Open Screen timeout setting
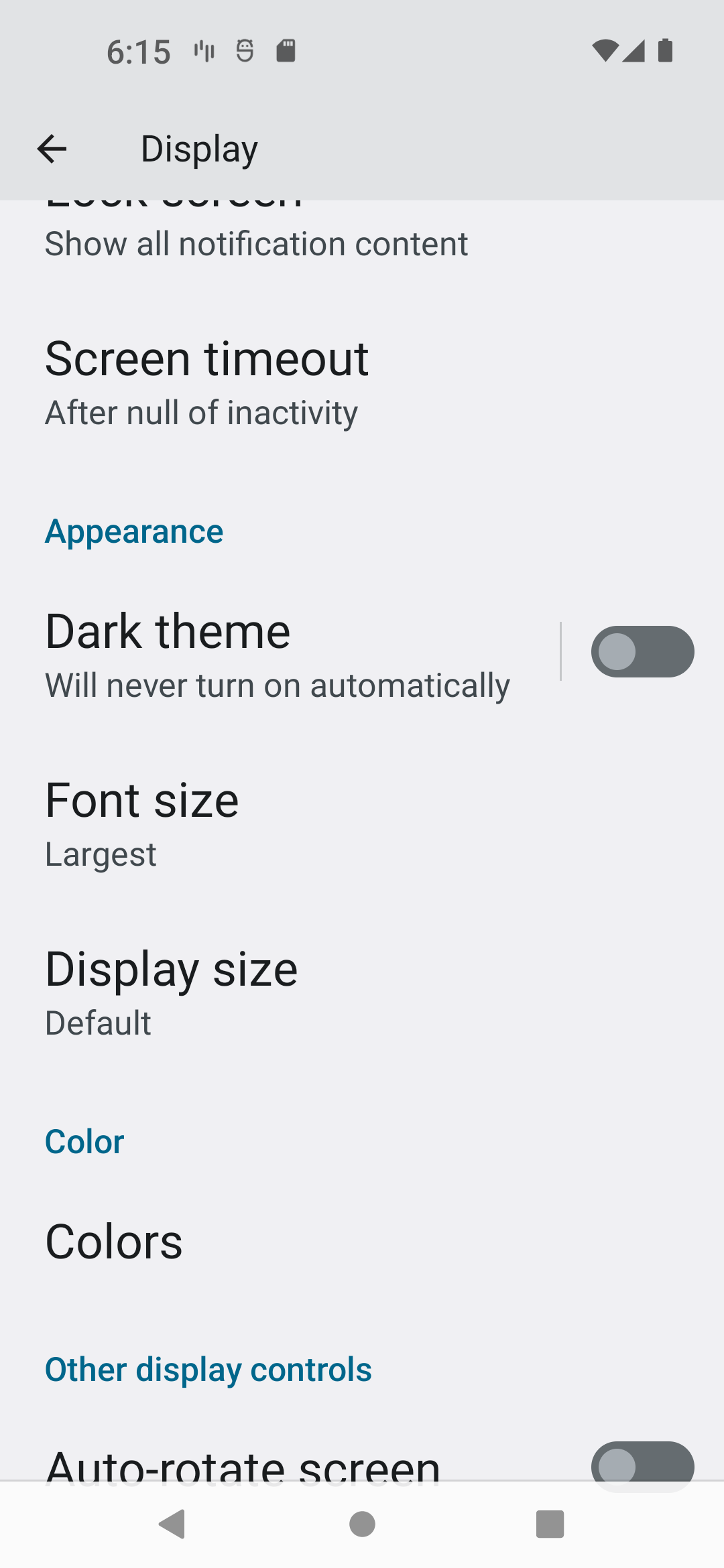The image size is (724, 1568). [206, 383]
